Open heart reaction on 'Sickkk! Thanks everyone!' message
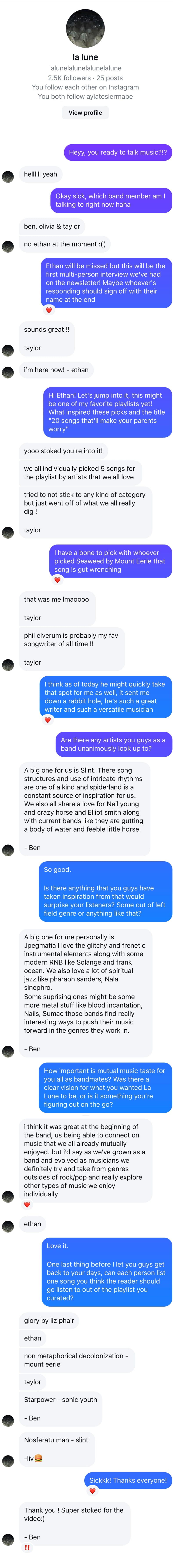The width and height of the screenshot is (173, 1568). (x=93, y=1491)
